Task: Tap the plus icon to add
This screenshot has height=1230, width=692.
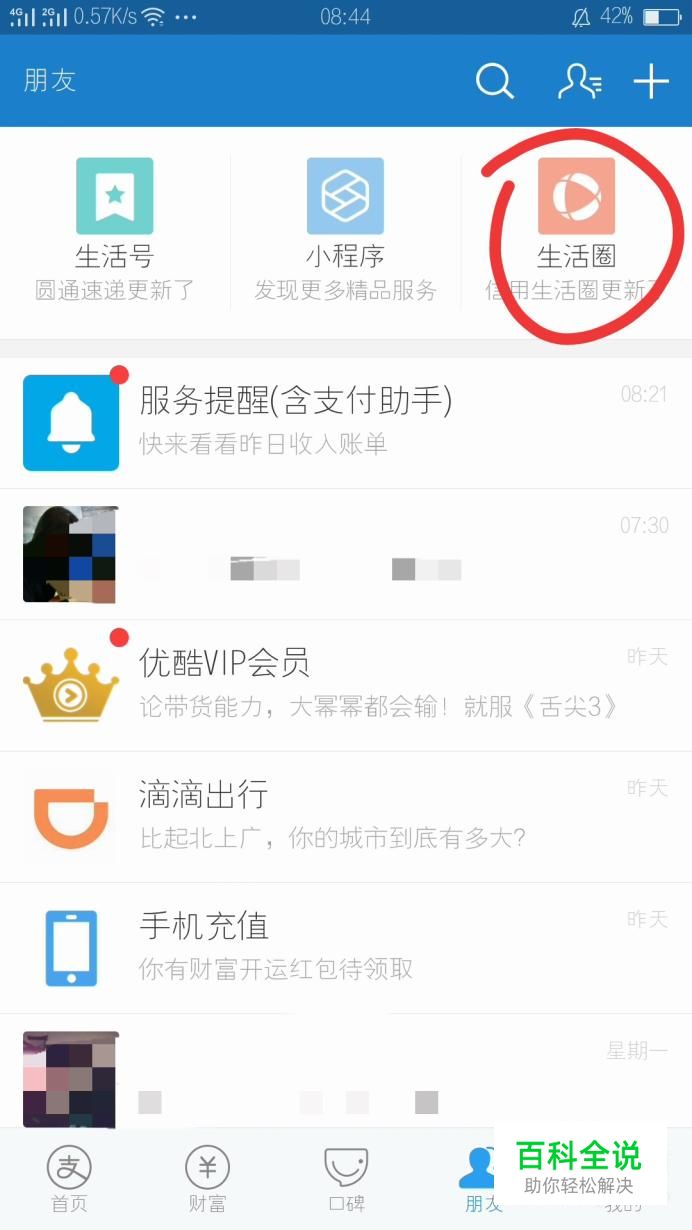Action: [x=651, y=81]
